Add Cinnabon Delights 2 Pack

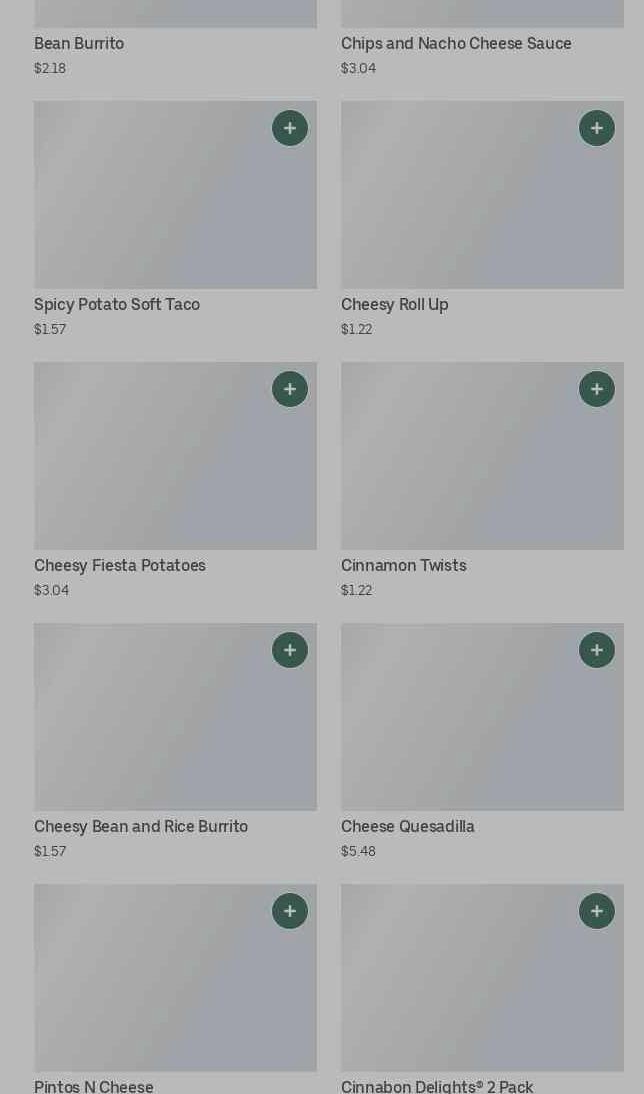(597, 911)
